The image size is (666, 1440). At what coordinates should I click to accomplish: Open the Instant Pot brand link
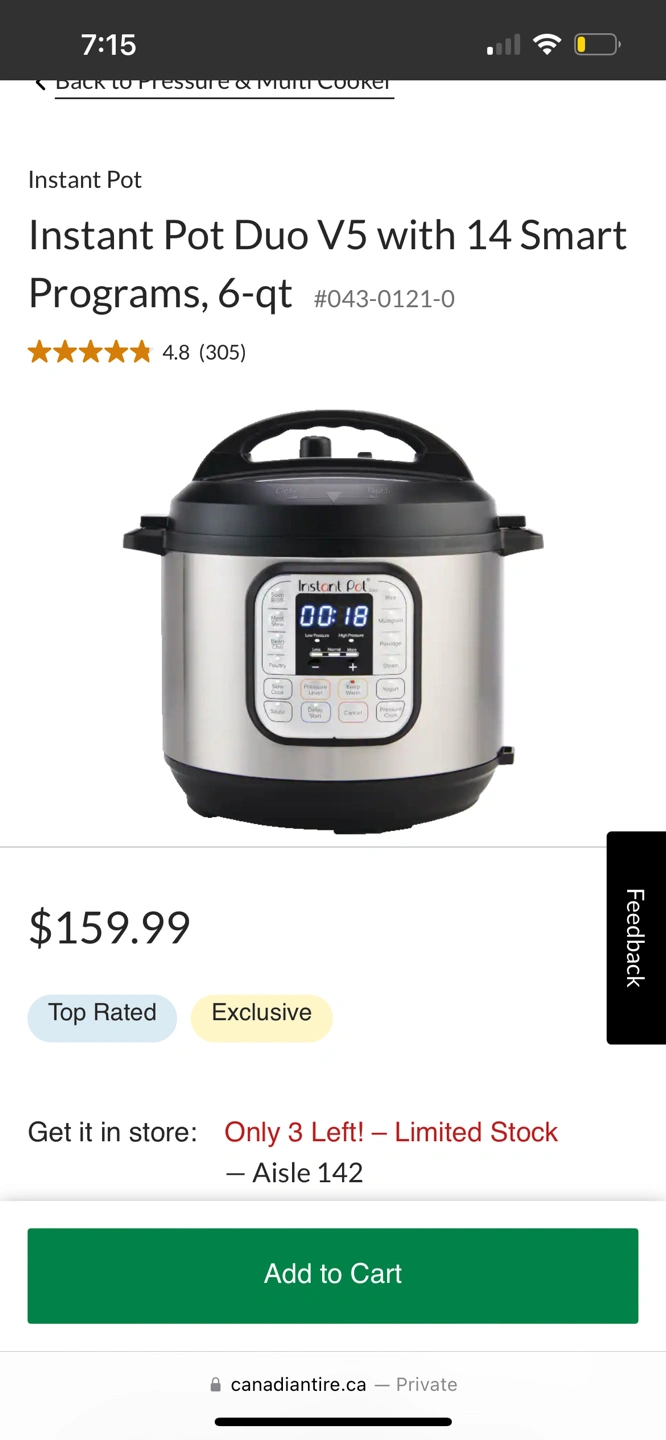pyautogui.click(x=85, y=180)
